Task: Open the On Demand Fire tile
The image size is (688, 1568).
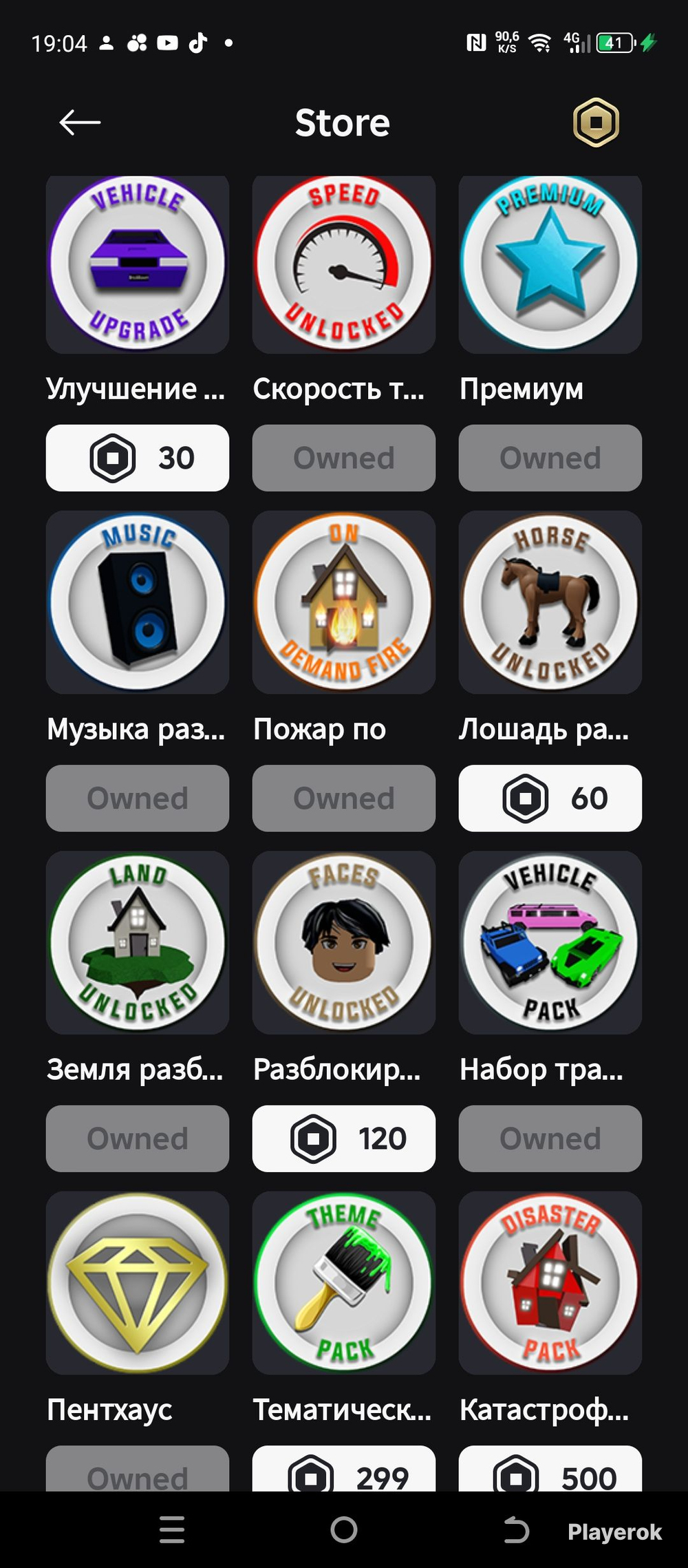Action: click(344, 602)
